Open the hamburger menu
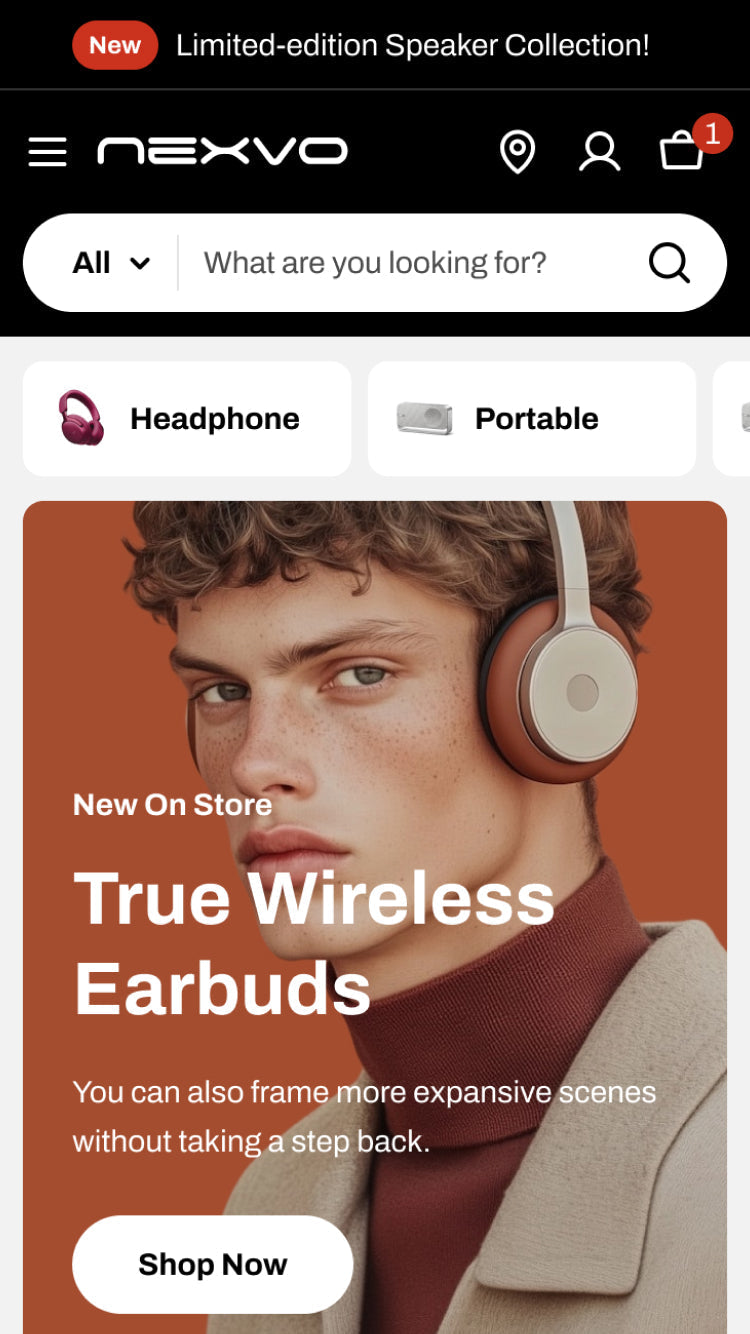The width and height of the screenshot is (750, 1334). (x=47, y=152)
